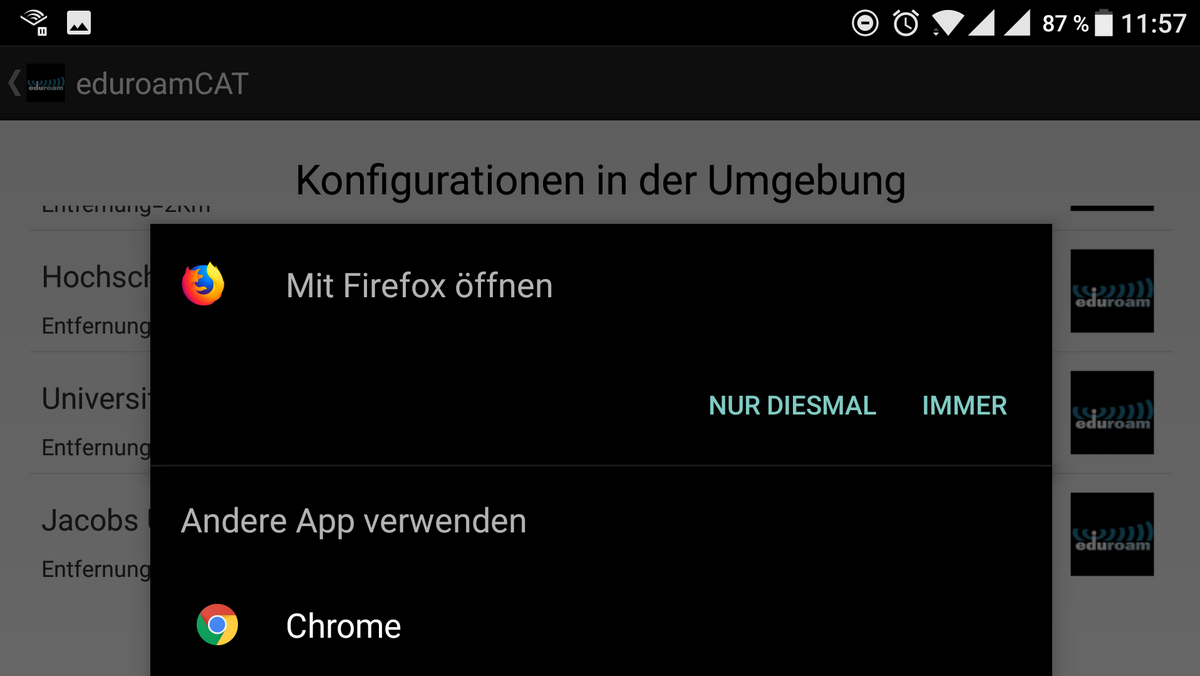Open with Chrome instead

pos(343,626)
